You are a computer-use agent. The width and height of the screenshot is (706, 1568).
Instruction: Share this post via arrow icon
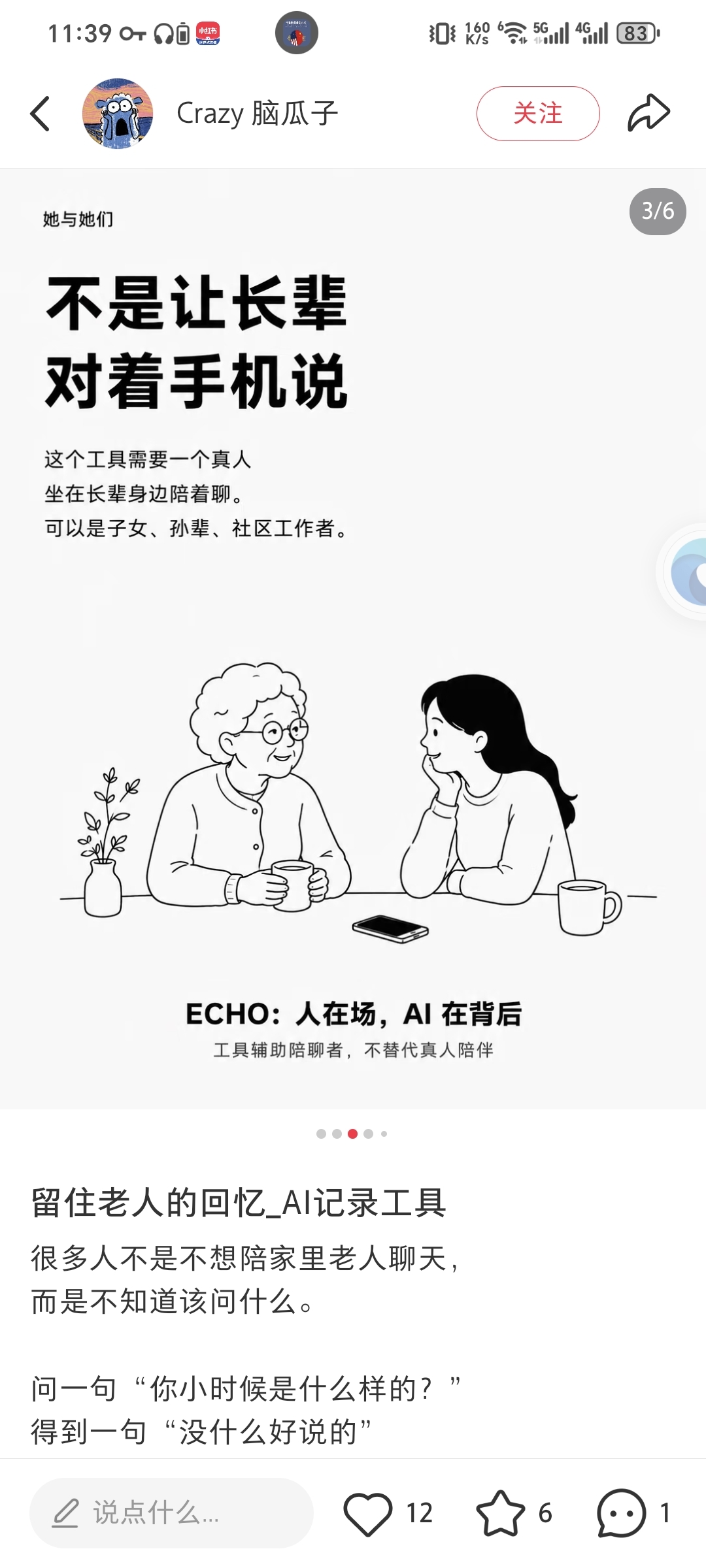tap(648, 113)
